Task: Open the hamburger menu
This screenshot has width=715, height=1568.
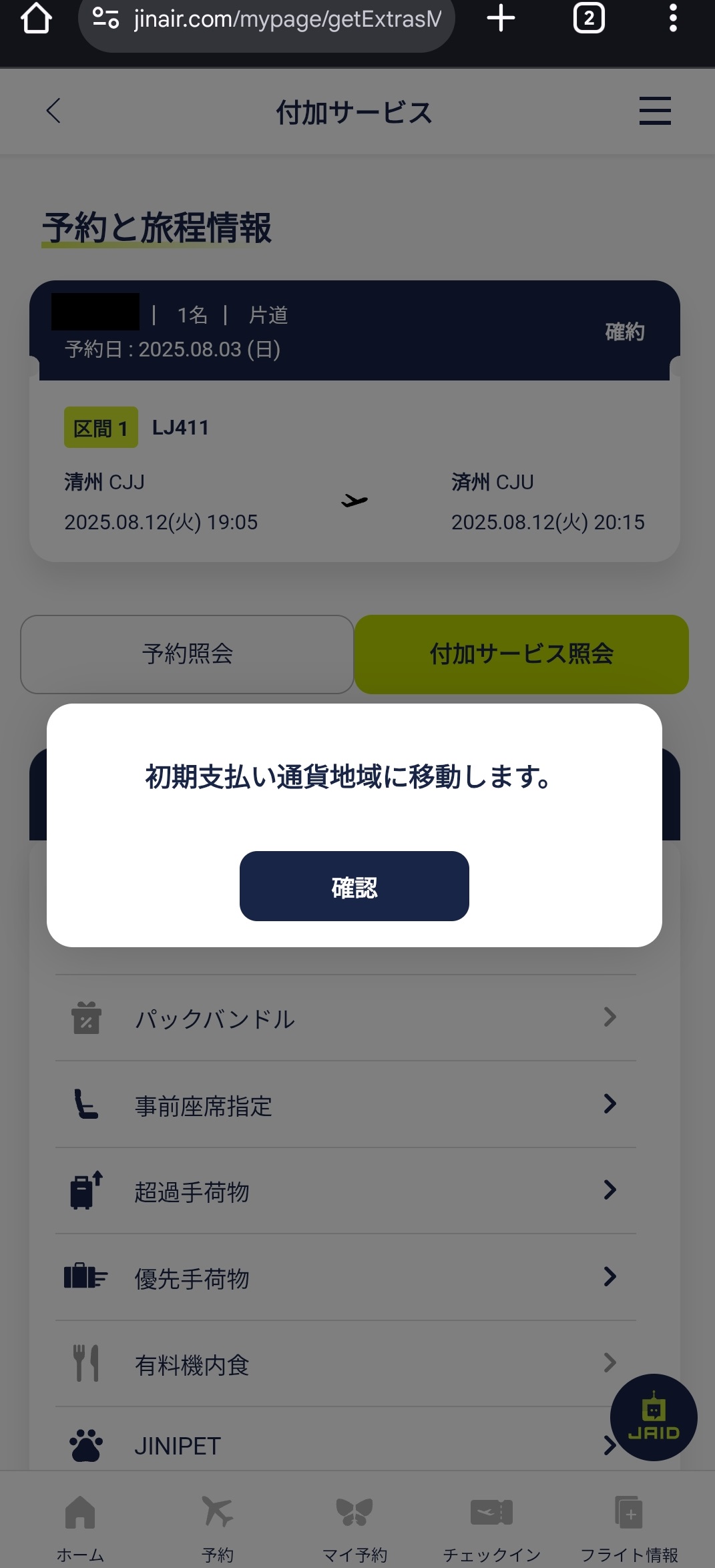Action: coord(654,111)
